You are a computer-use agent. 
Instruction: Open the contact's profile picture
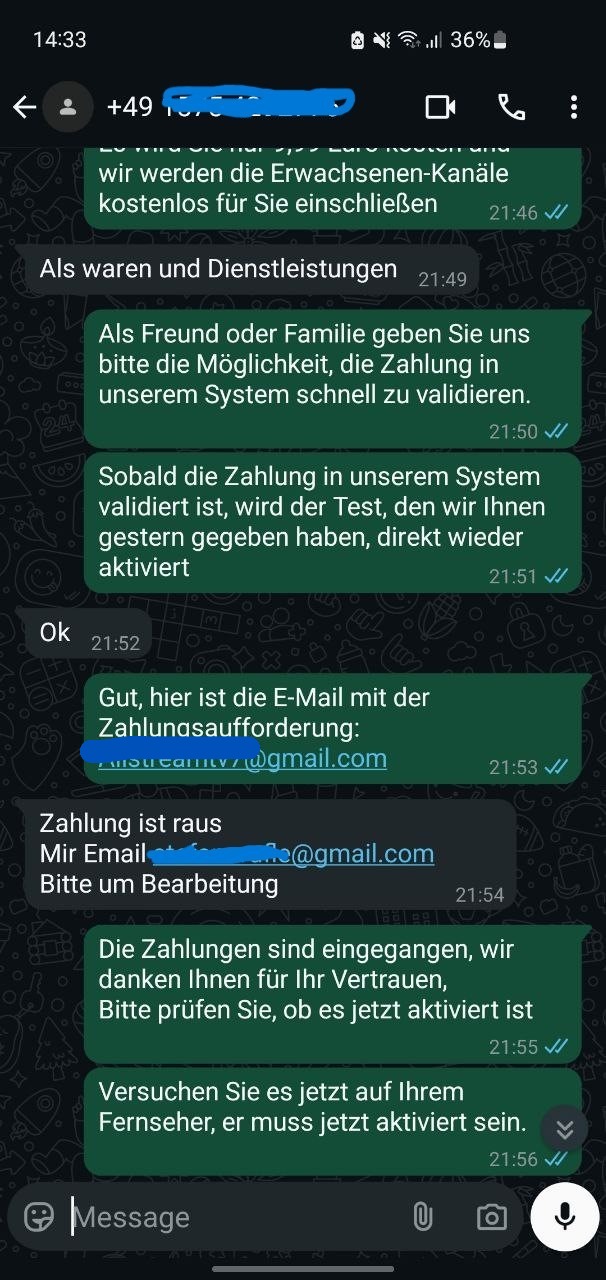pyautogui.click(x=68, y=107)
